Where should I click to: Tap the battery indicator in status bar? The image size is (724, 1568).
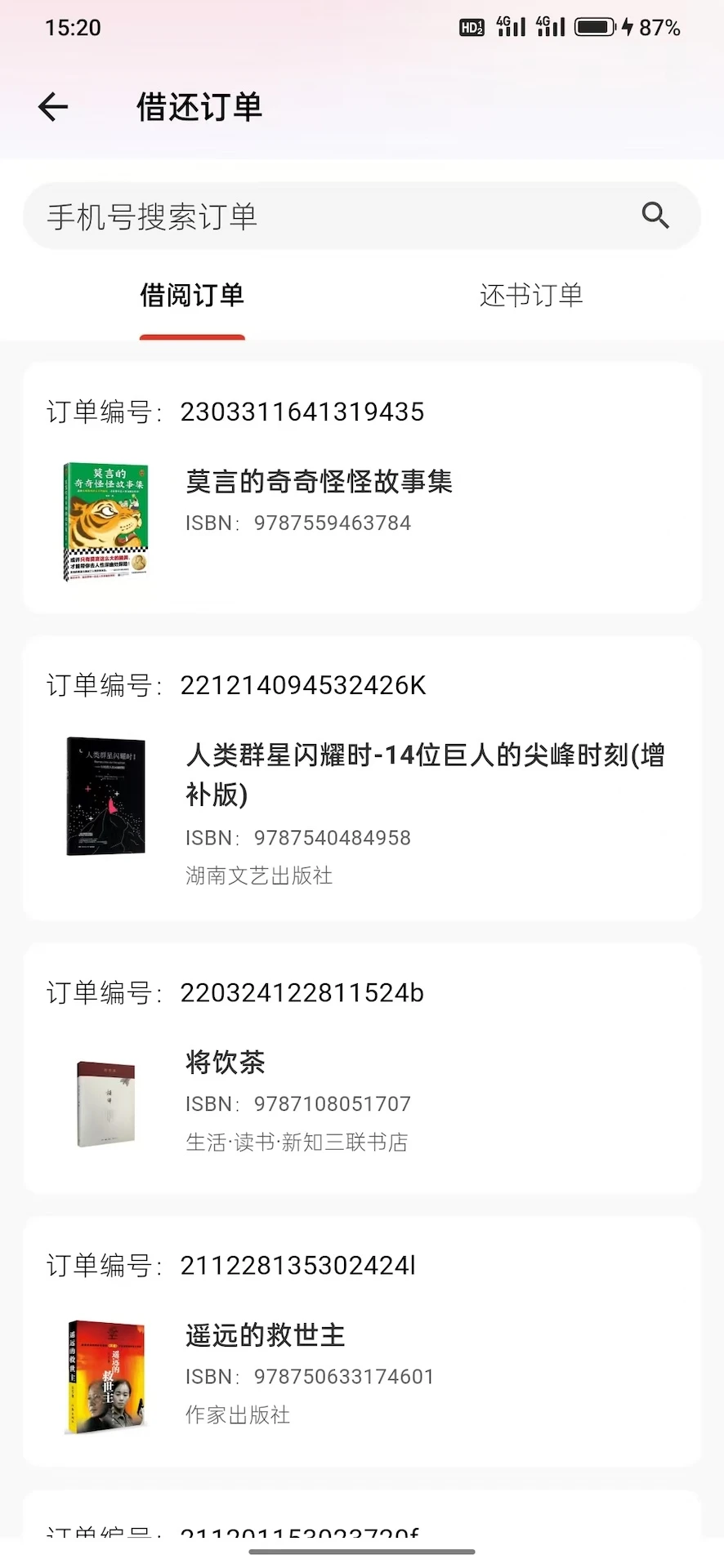pyautogui.click(x=594, y=26)
